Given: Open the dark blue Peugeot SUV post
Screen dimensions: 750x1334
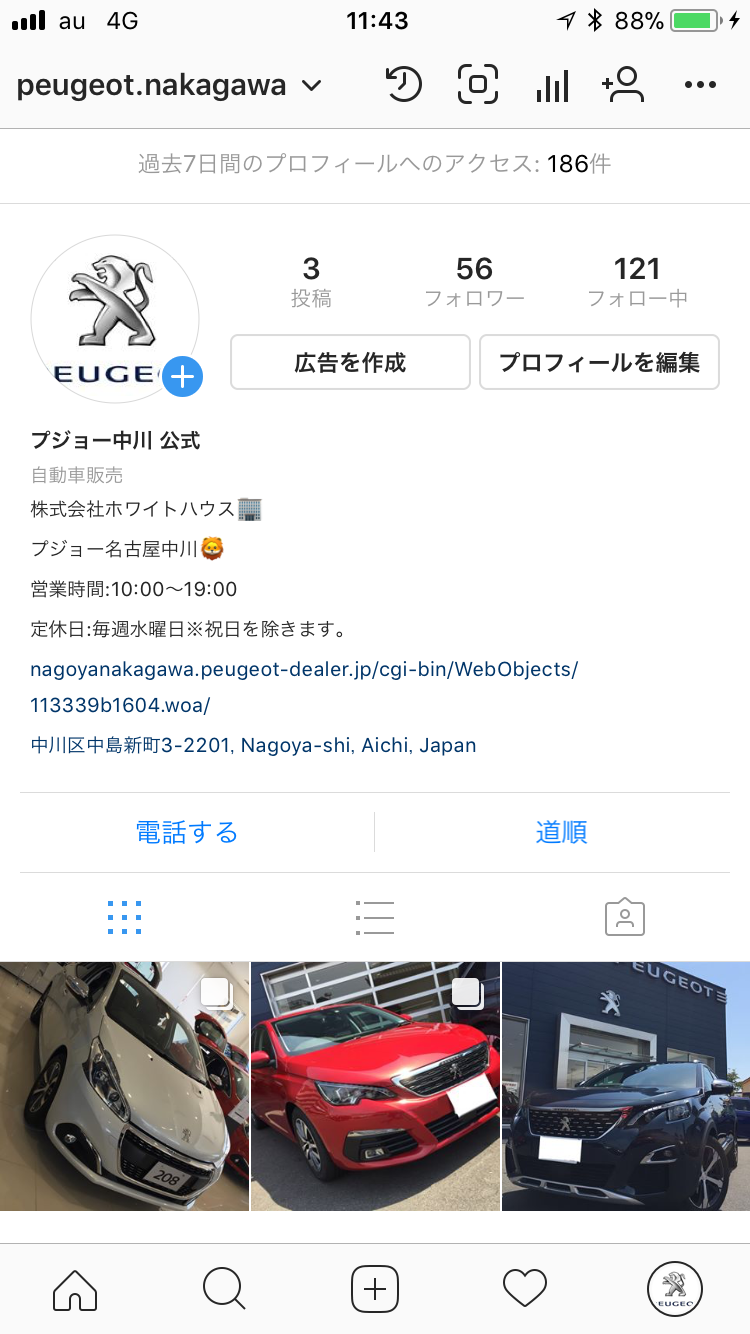Looking at the screenshot, I should click(x=626, y=1086).
